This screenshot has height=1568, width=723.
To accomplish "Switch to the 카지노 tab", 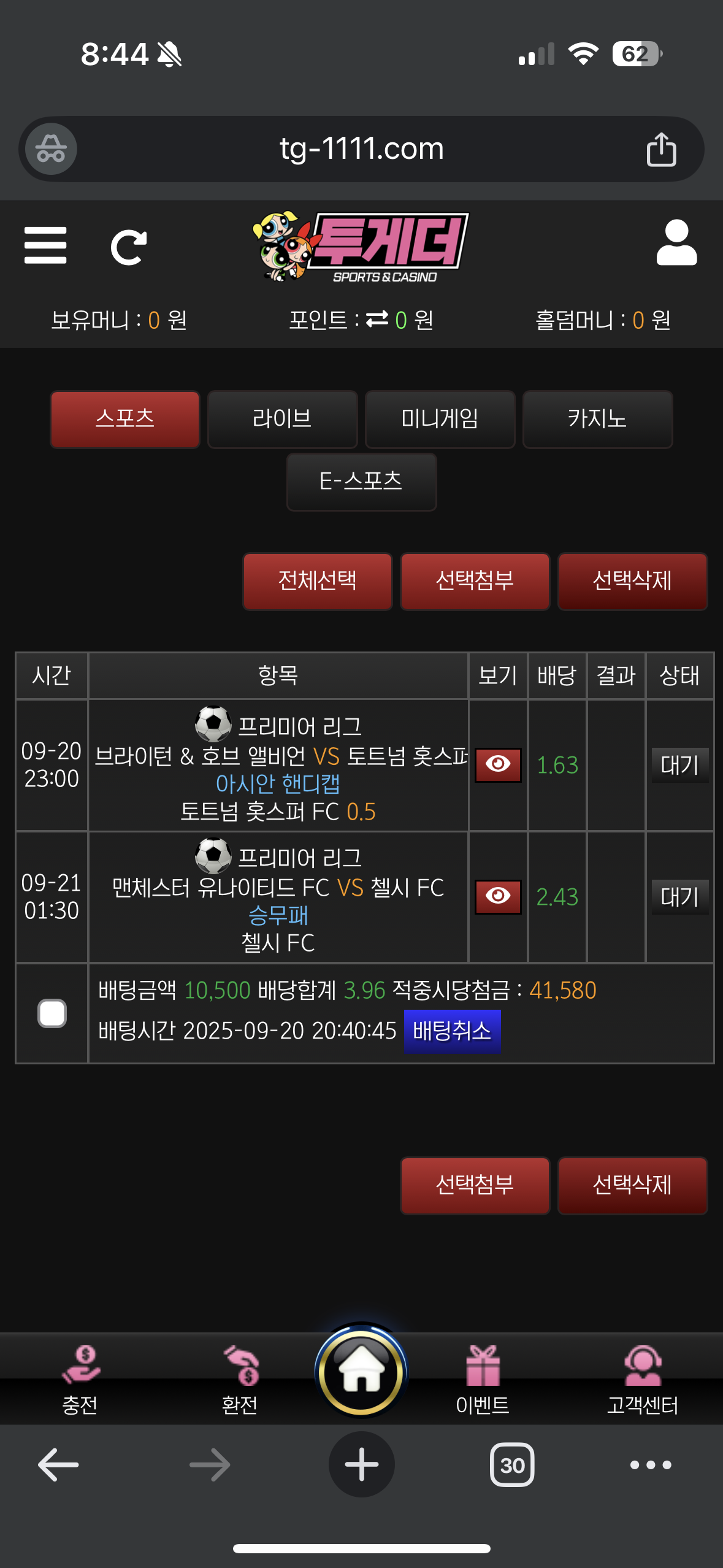I will pyautogui.click(x=597, y=419).
